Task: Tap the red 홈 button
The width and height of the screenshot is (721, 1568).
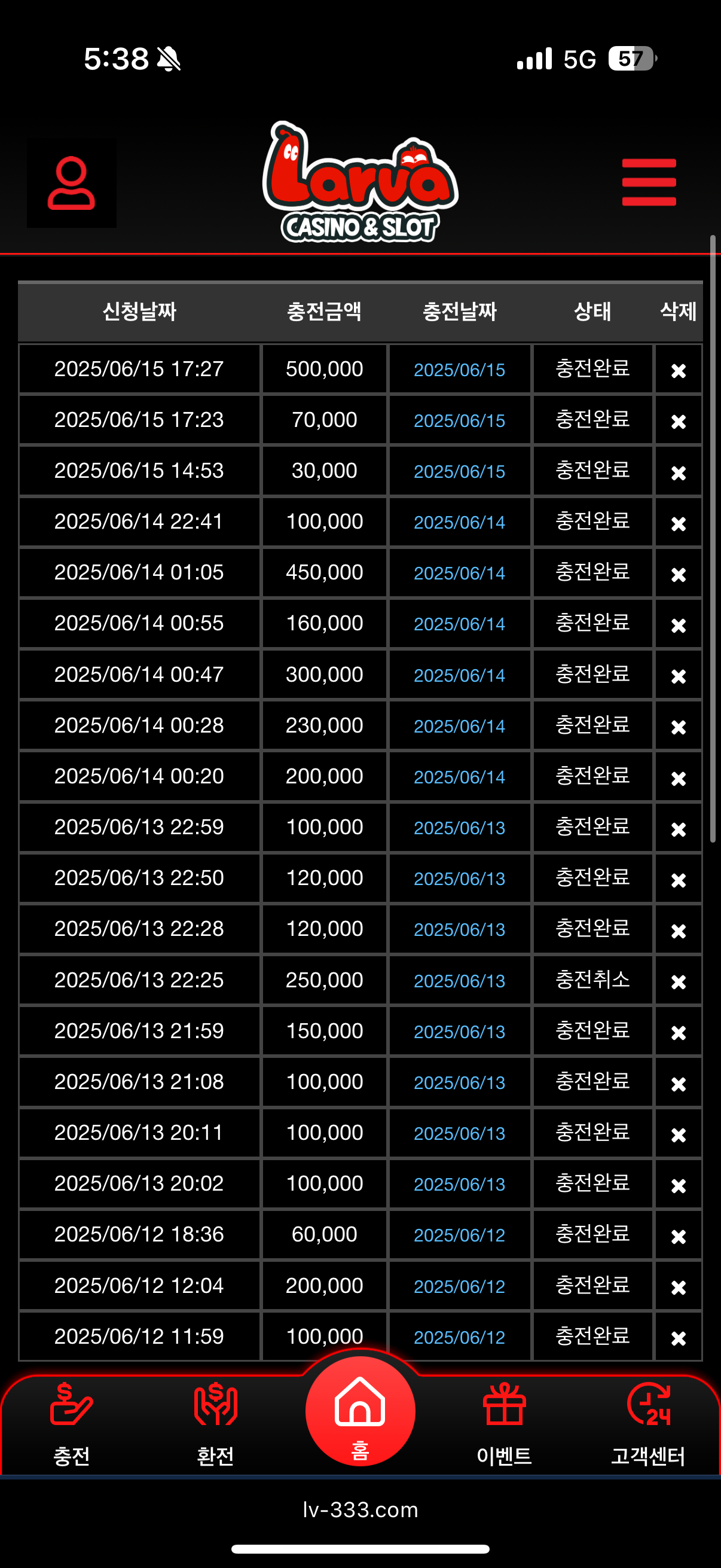Action: tap(360, 1411)
